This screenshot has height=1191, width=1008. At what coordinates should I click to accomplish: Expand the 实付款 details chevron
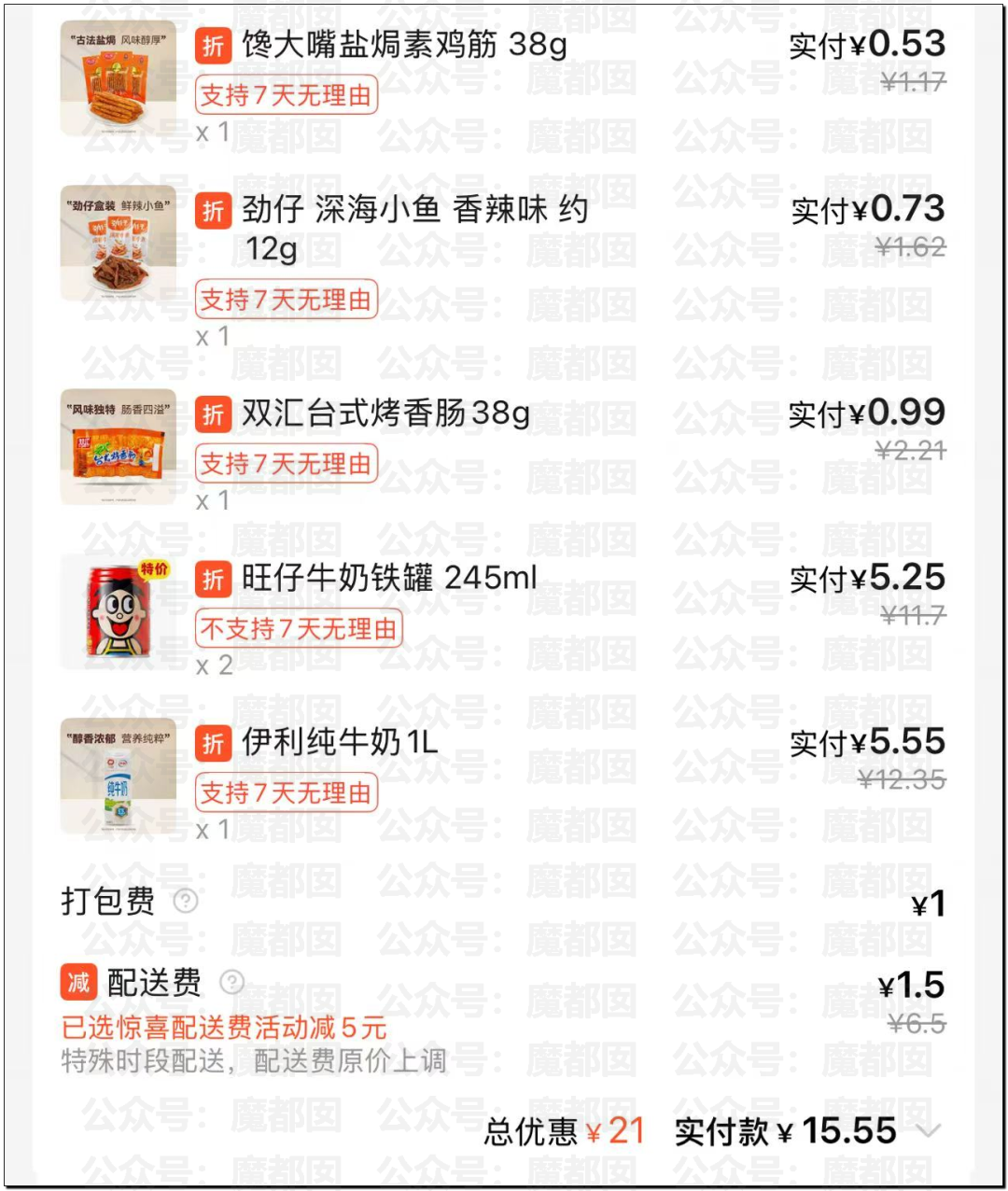929,1131
